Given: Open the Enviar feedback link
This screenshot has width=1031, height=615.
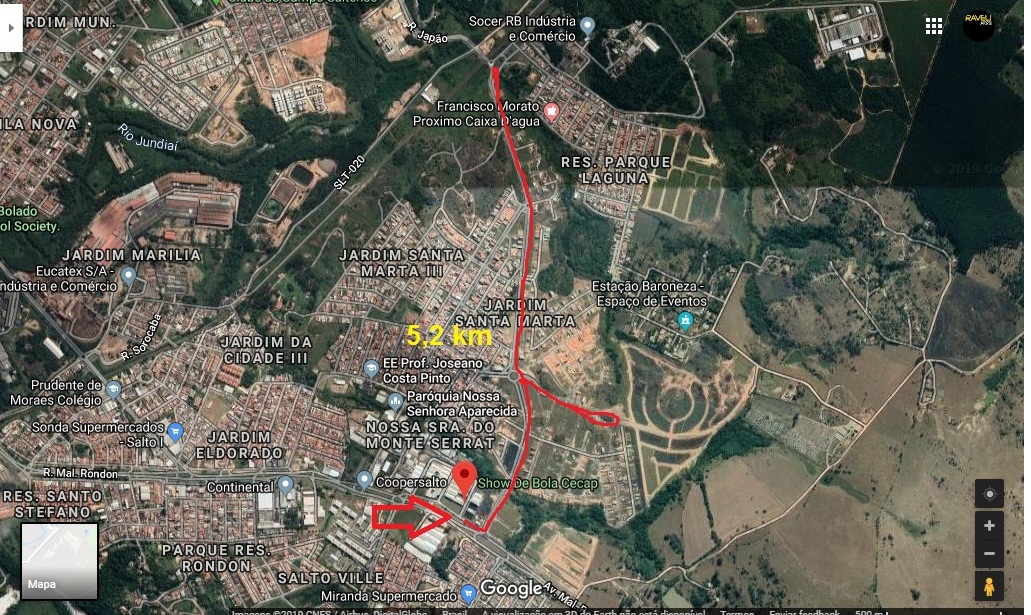Looking at the screenshot, I should (807, 612).
